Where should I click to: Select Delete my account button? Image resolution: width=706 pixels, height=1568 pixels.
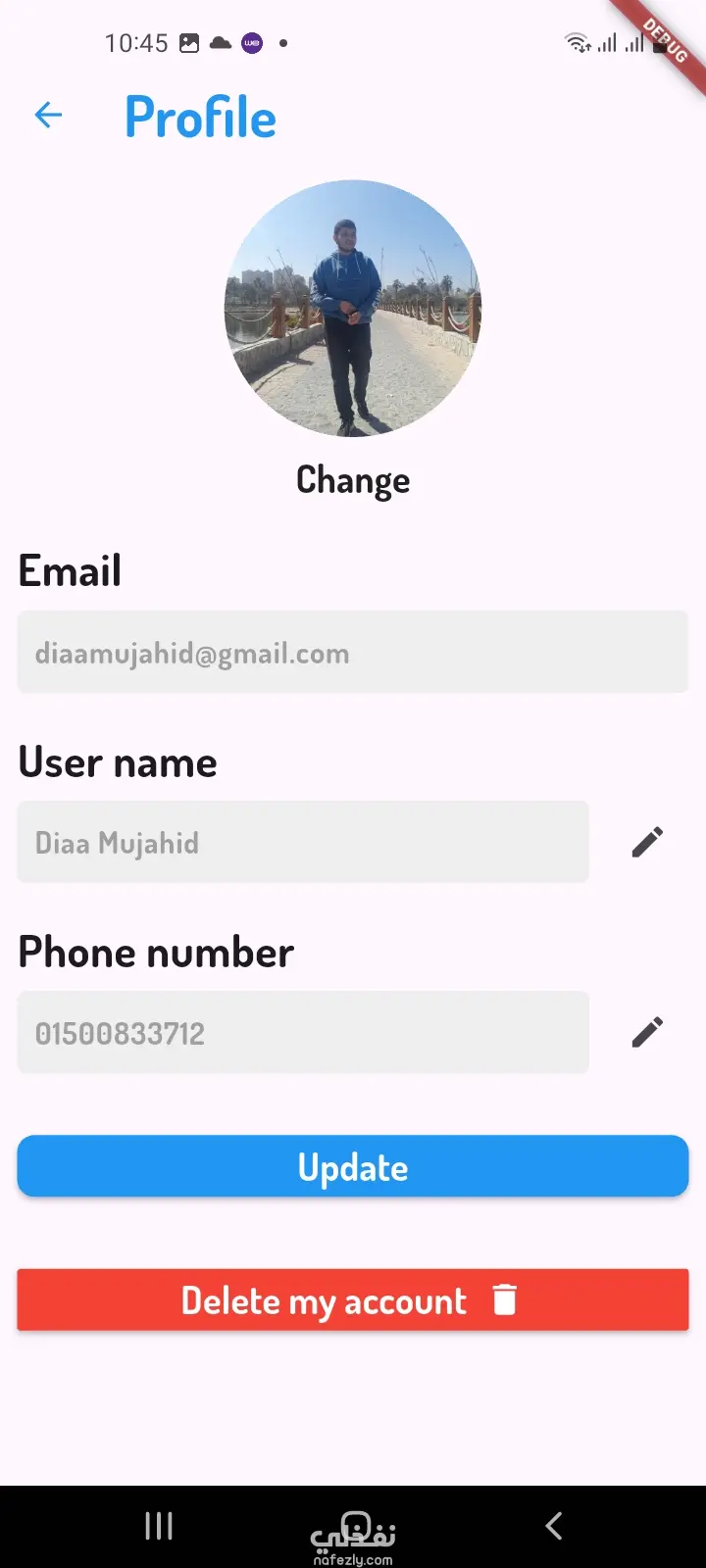pyautogui.click(x=353, y=1300)
